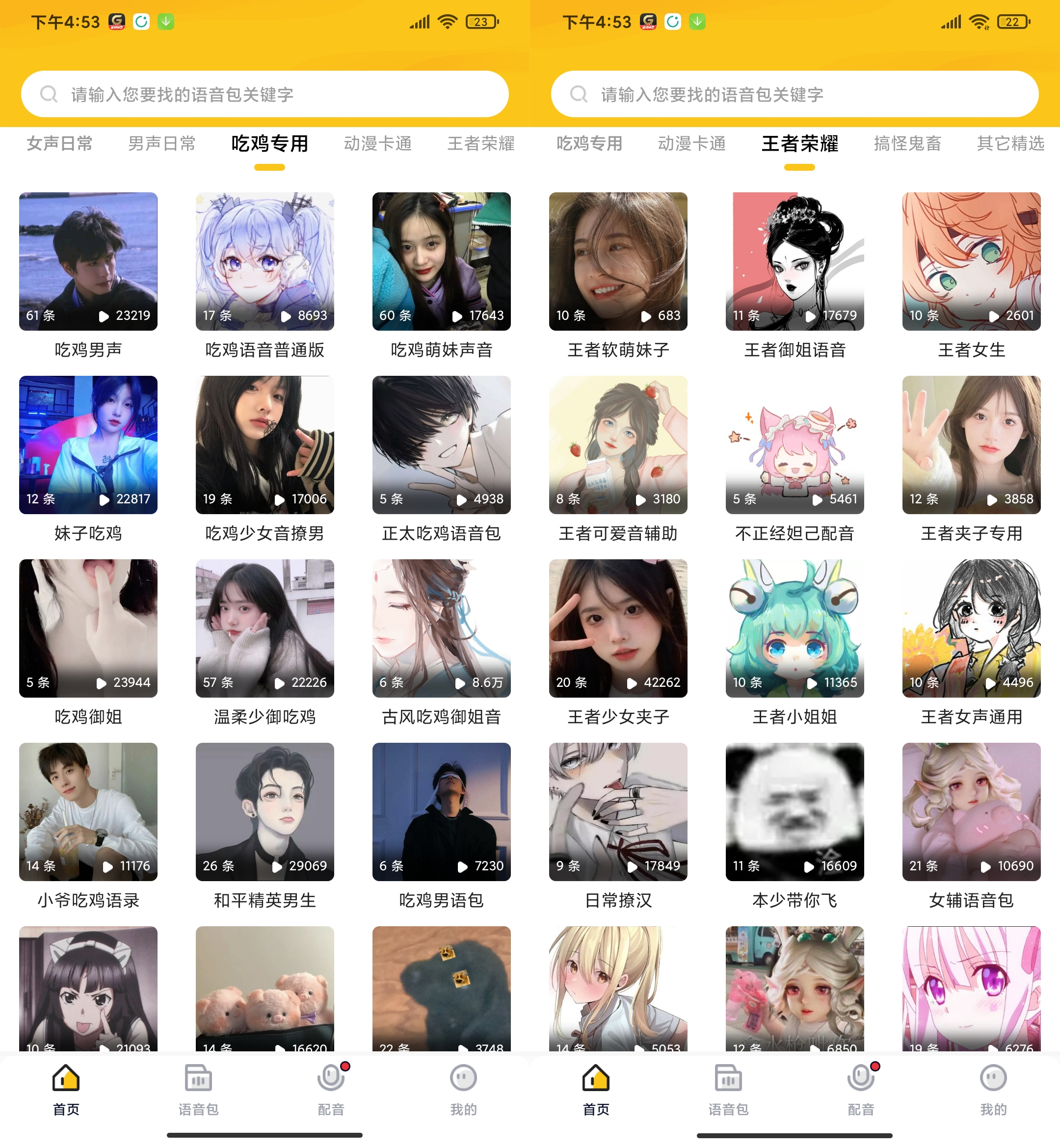Open the 王者夹子专用 pack
Image resolution: width=1060 pixels, height=1148 pixels.
coord(971,444)
